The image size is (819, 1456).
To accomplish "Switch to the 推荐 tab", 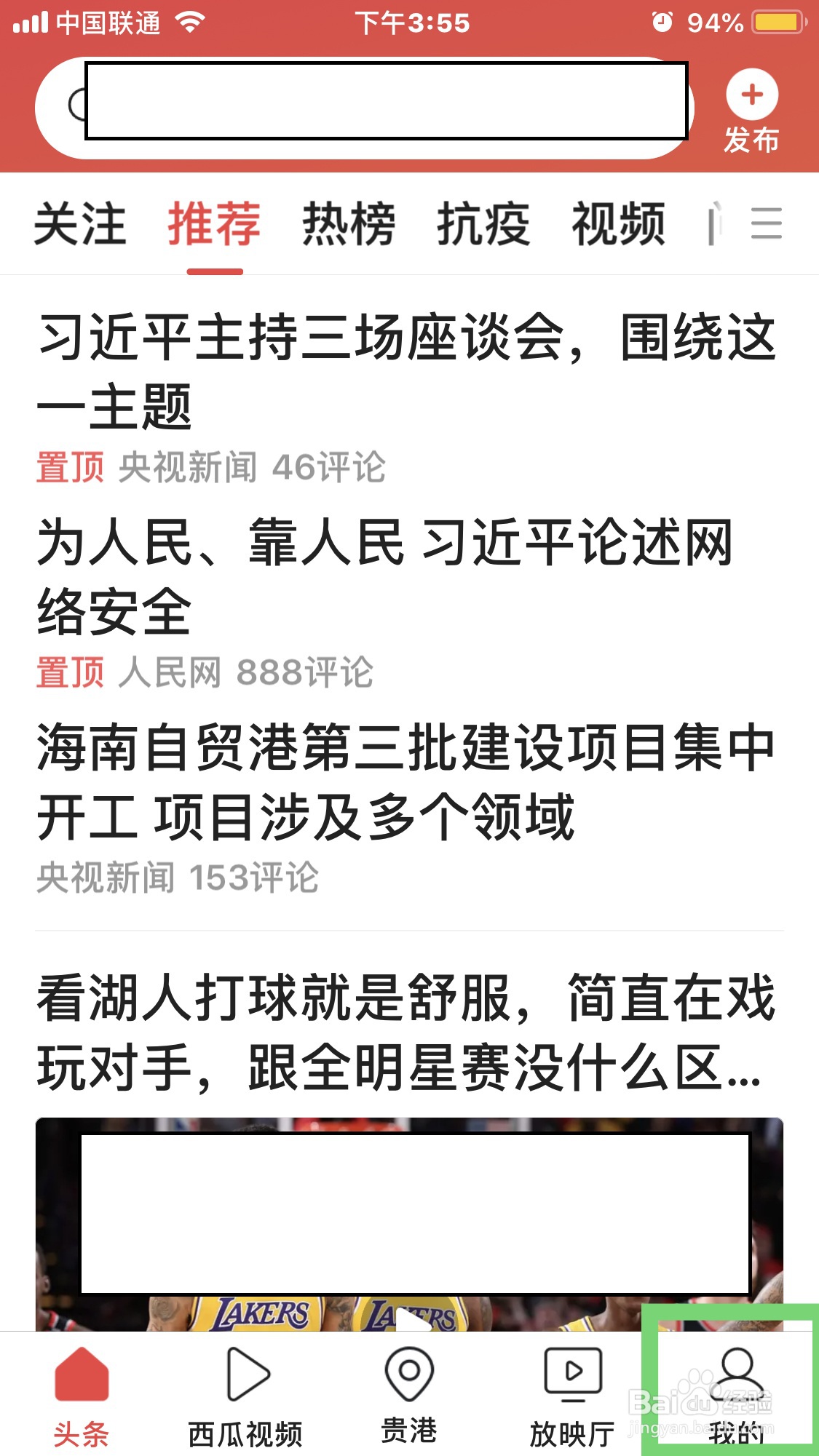I will click(212, 224).
